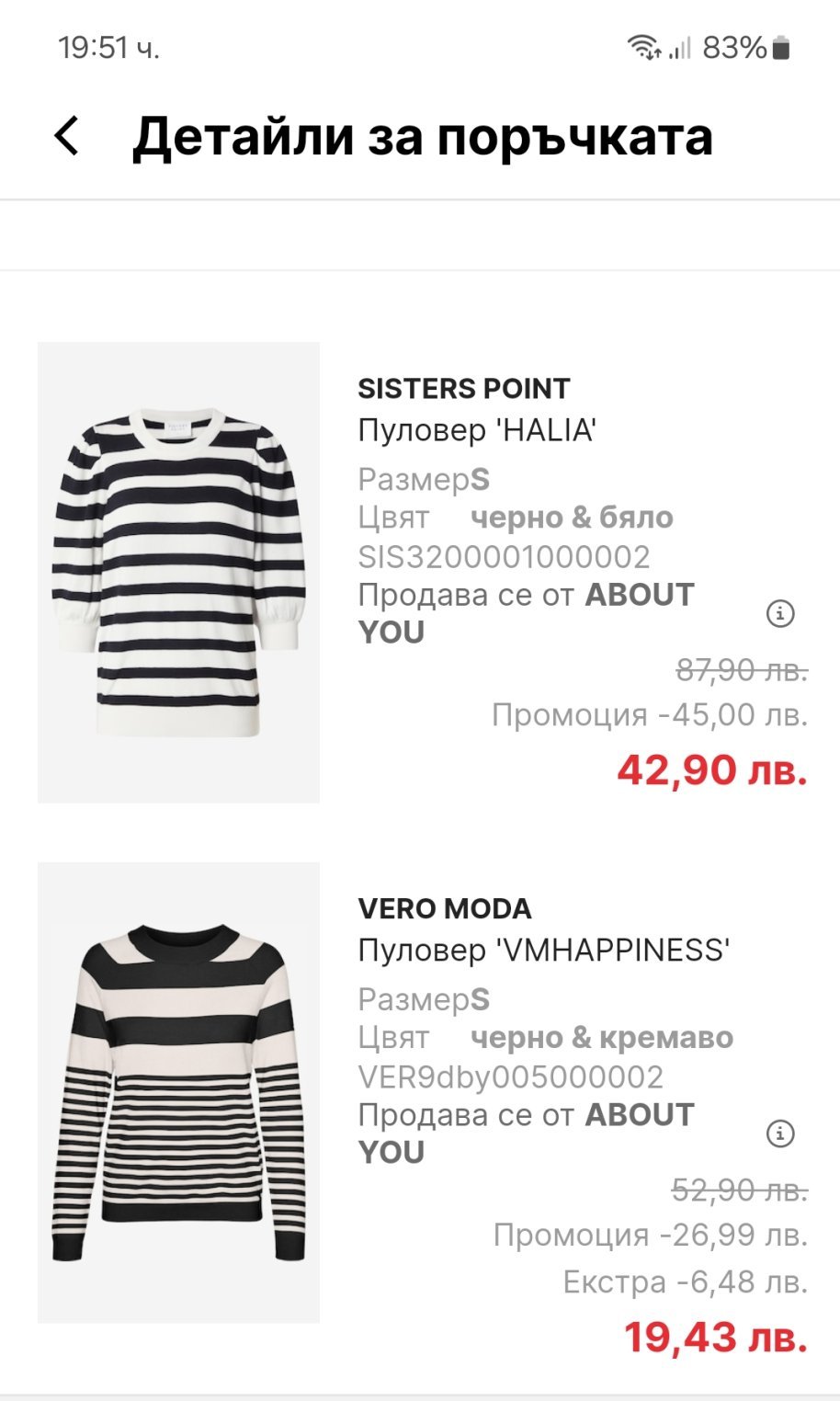Open info icon for SISTERS POINT pullover
The image size is (840, 1401).
(780, 613)
